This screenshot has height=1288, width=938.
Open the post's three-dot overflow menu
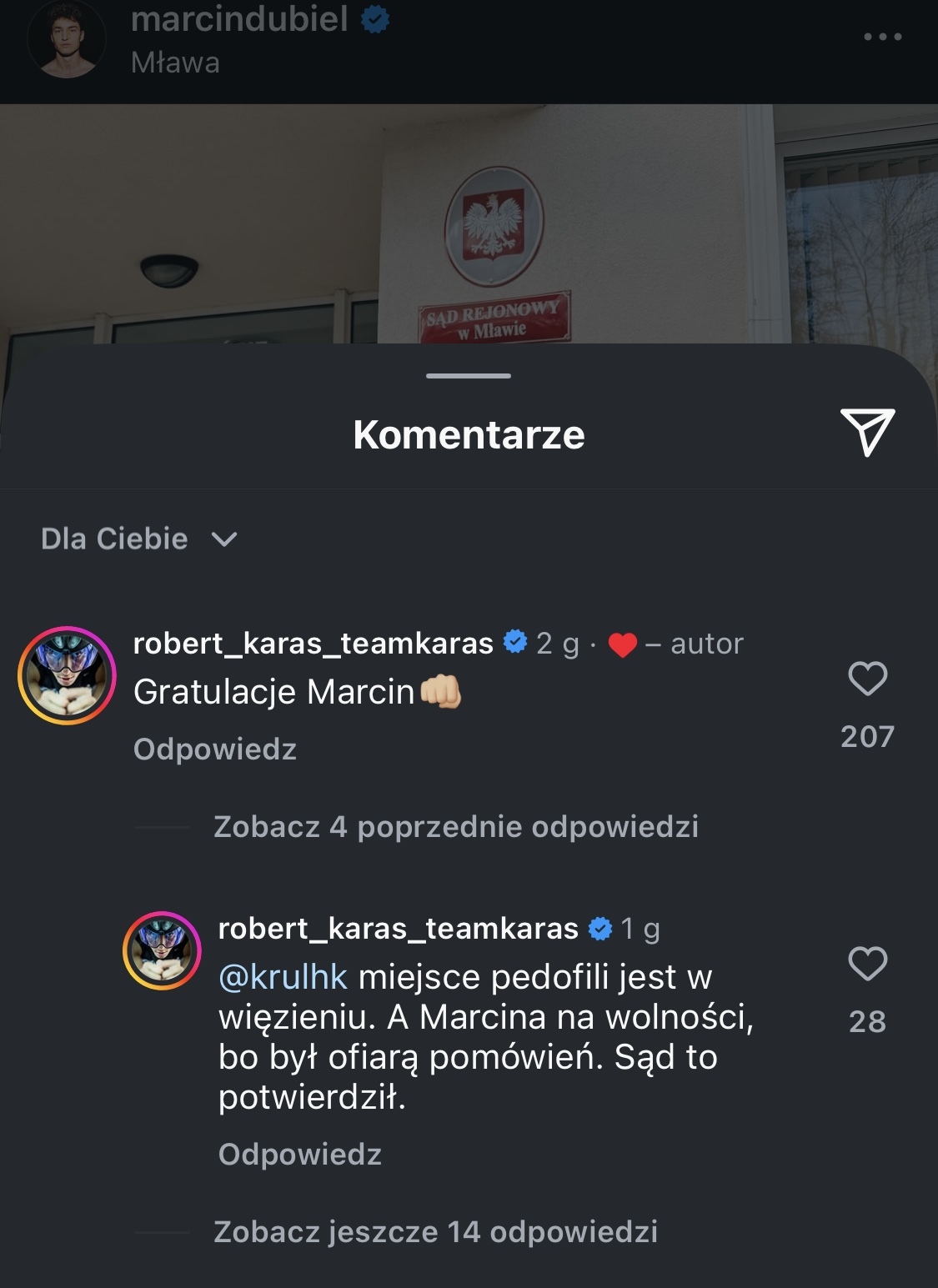(x=882, y=37)
